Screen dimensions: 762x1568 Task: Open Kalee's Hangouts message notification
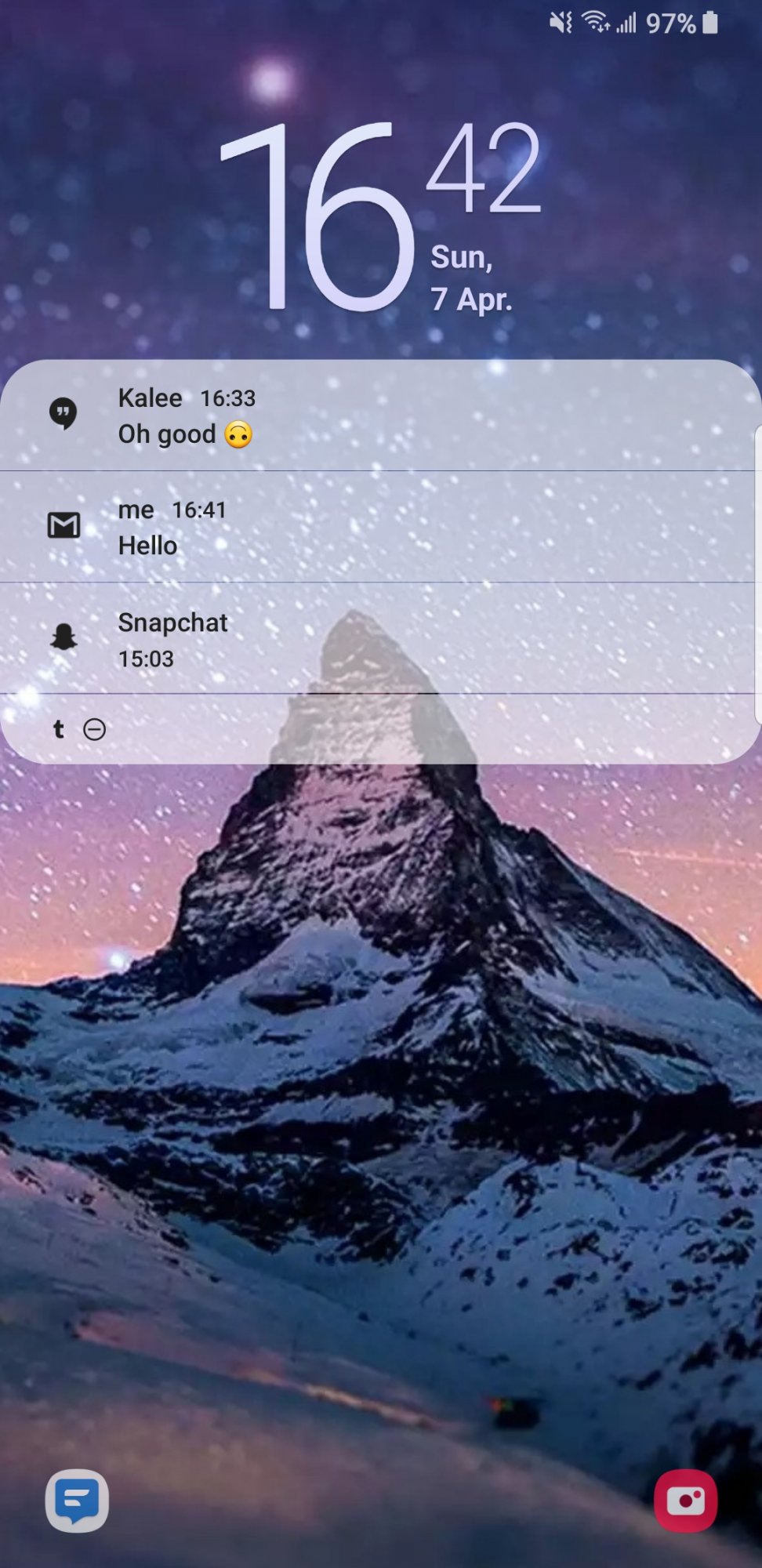[380, 416]
